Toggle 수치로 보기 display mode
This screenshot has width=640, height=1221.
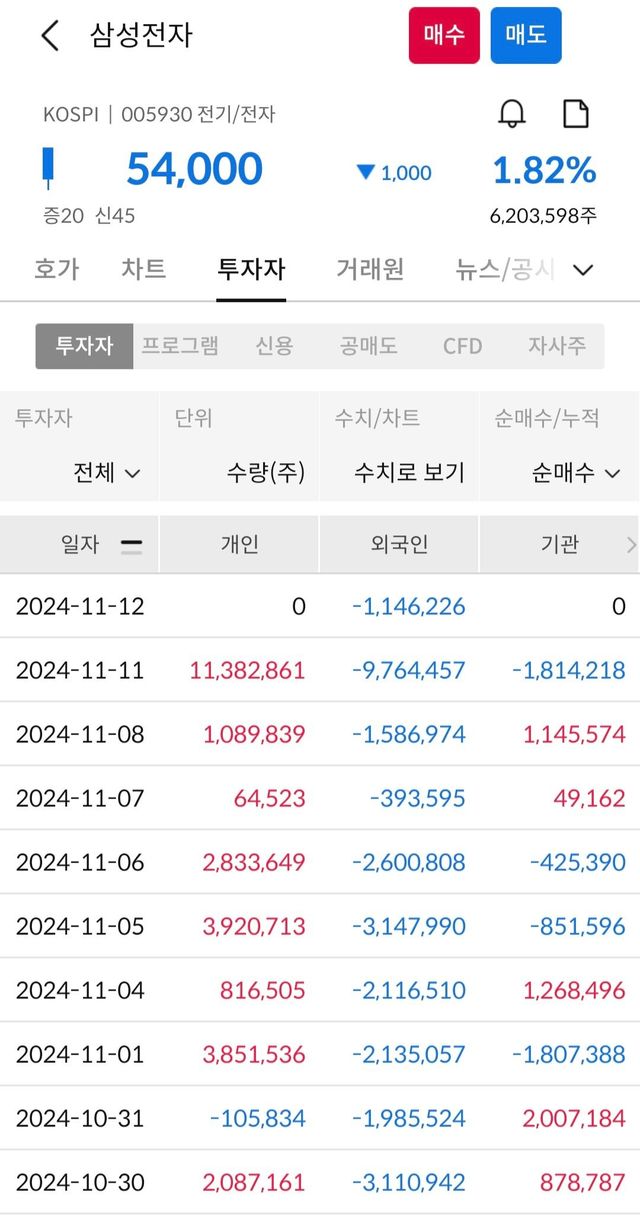(x=410, y=472)
